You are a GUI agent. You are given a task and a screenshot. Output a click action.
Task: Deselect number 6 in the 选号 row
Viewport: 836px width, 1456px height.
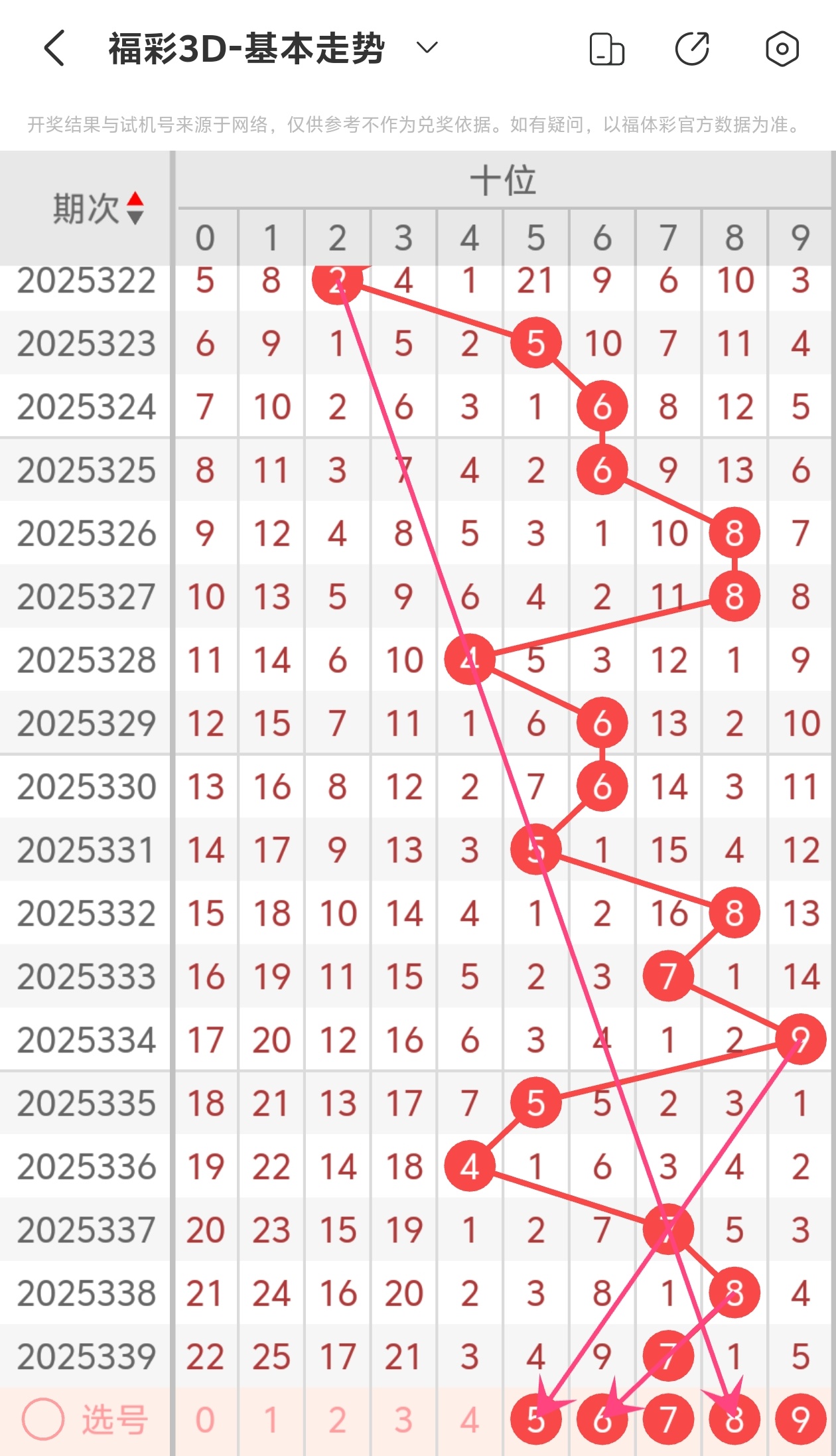(x=602, y=1420)
